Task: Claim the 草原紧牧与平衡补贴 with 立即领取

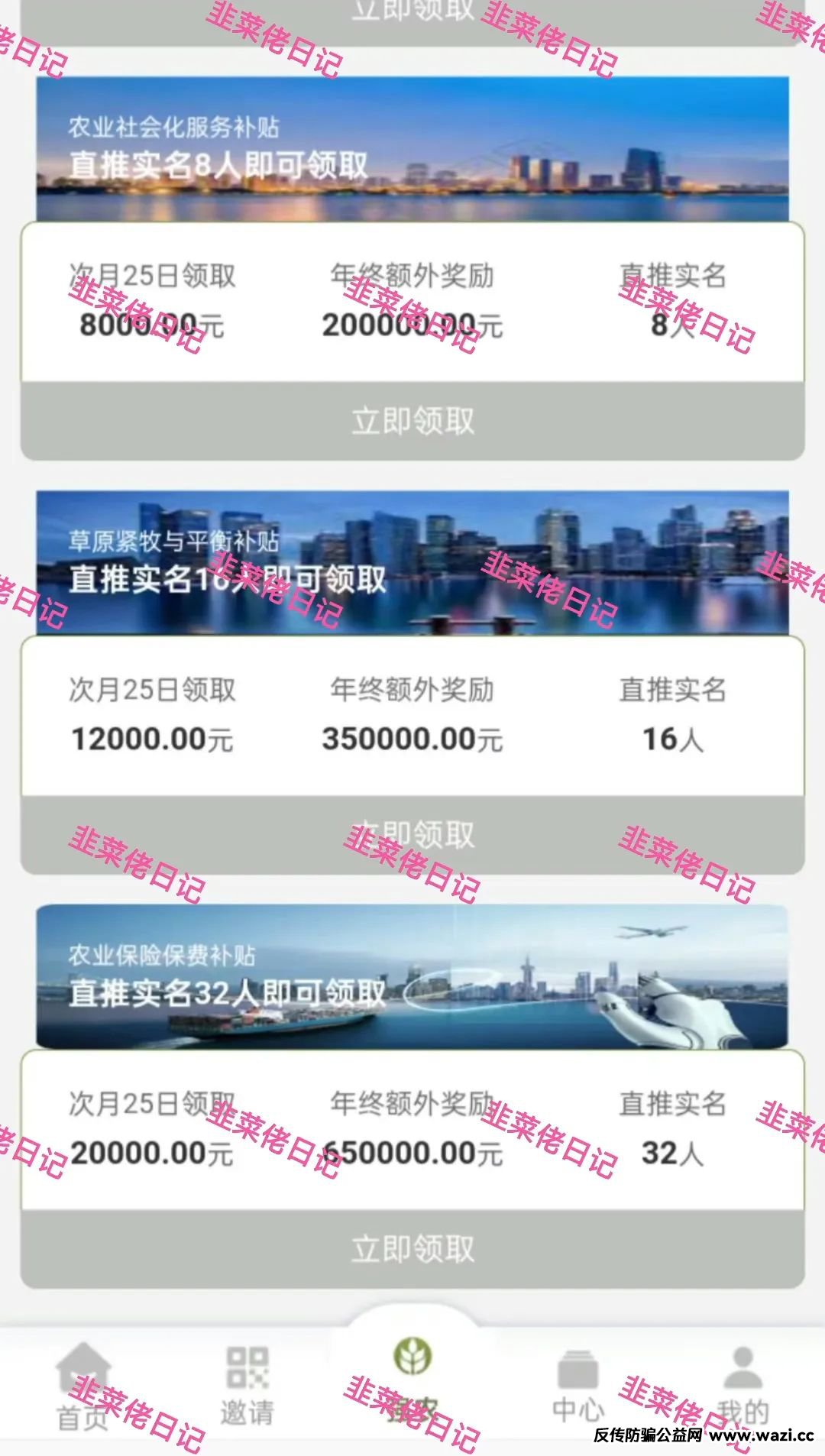Action: 412,835
